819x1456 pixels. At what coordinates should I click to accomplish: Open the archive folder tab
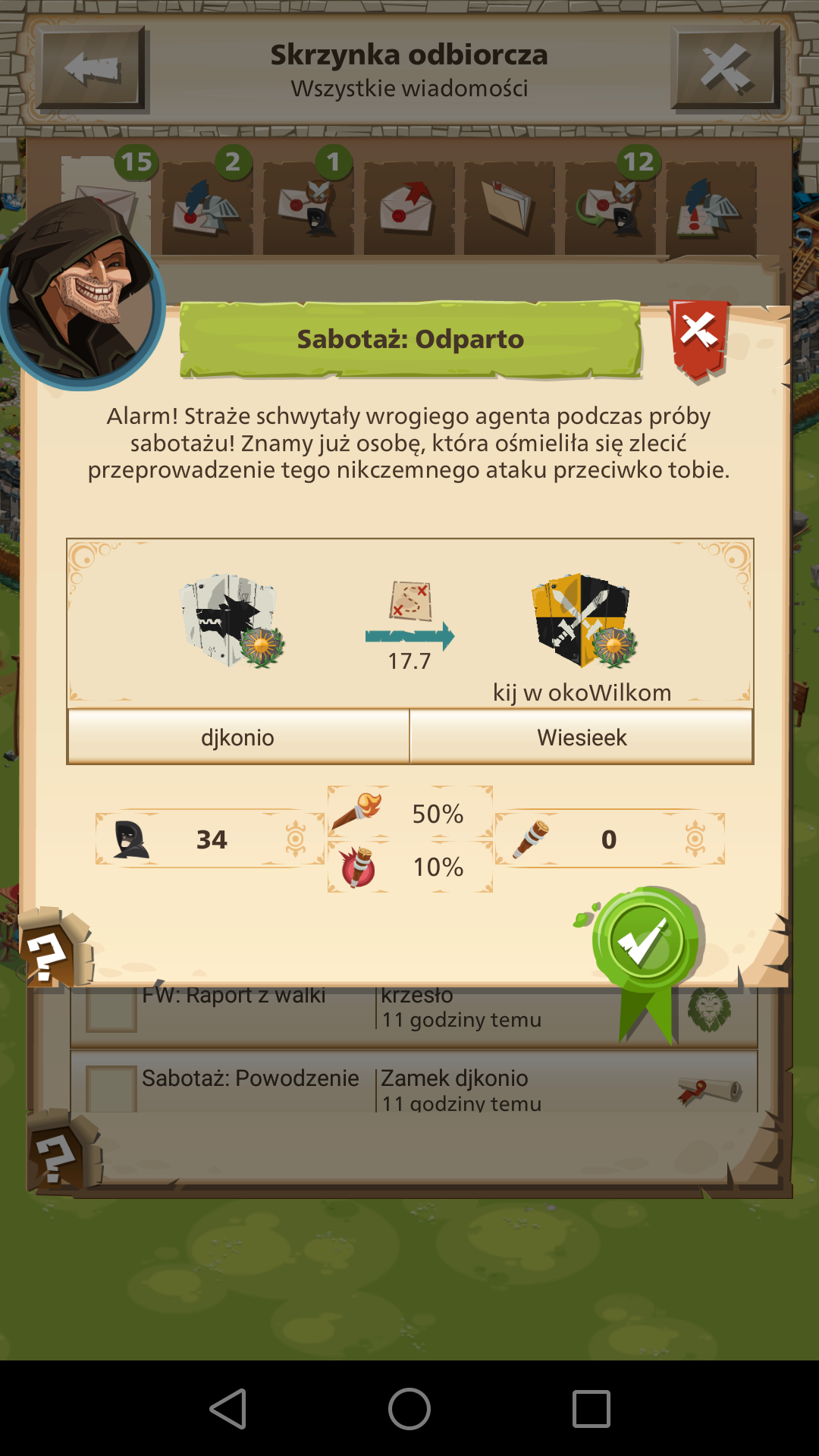point(509,208)
